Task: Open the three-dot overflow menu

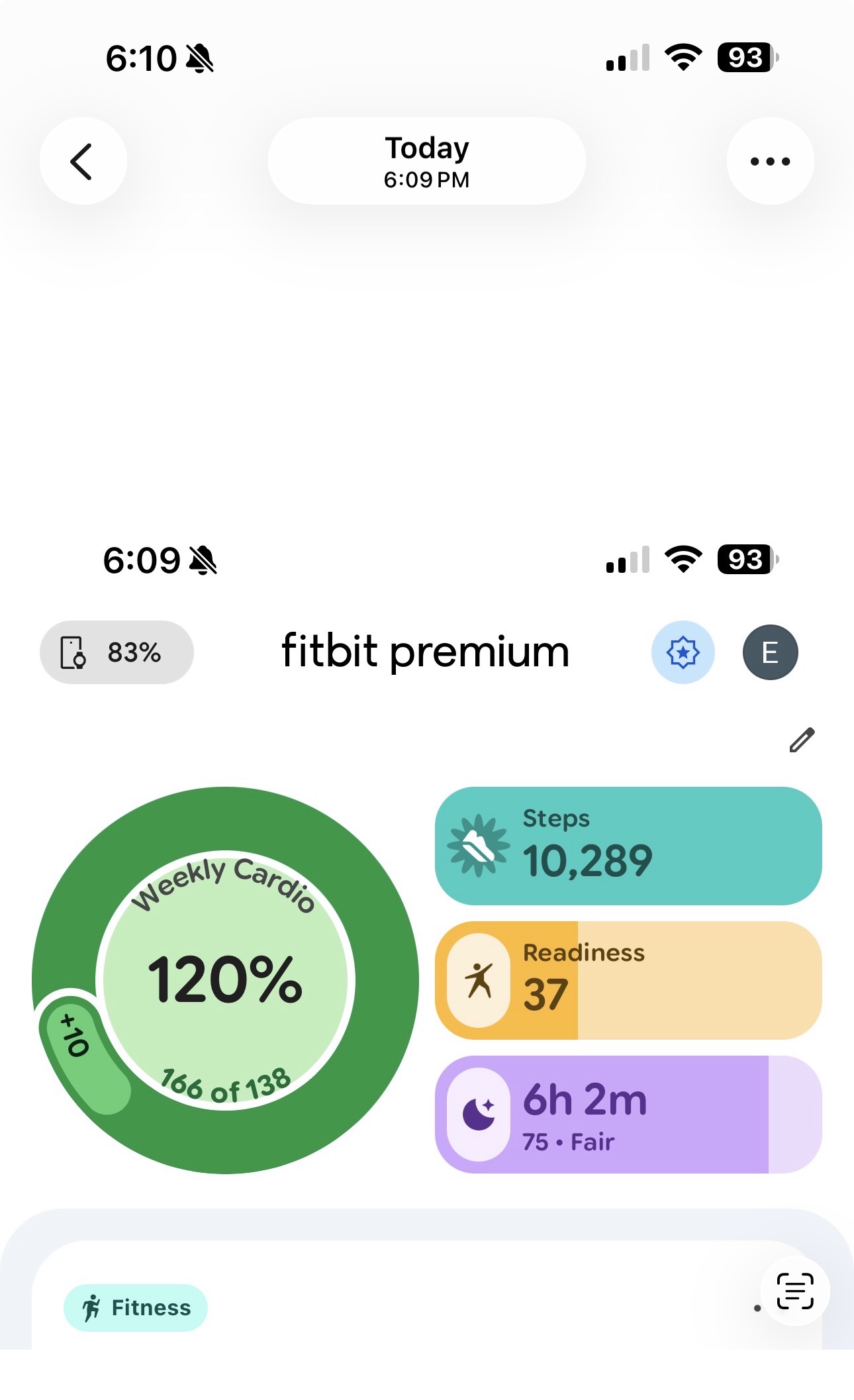Action: [770, 161]
